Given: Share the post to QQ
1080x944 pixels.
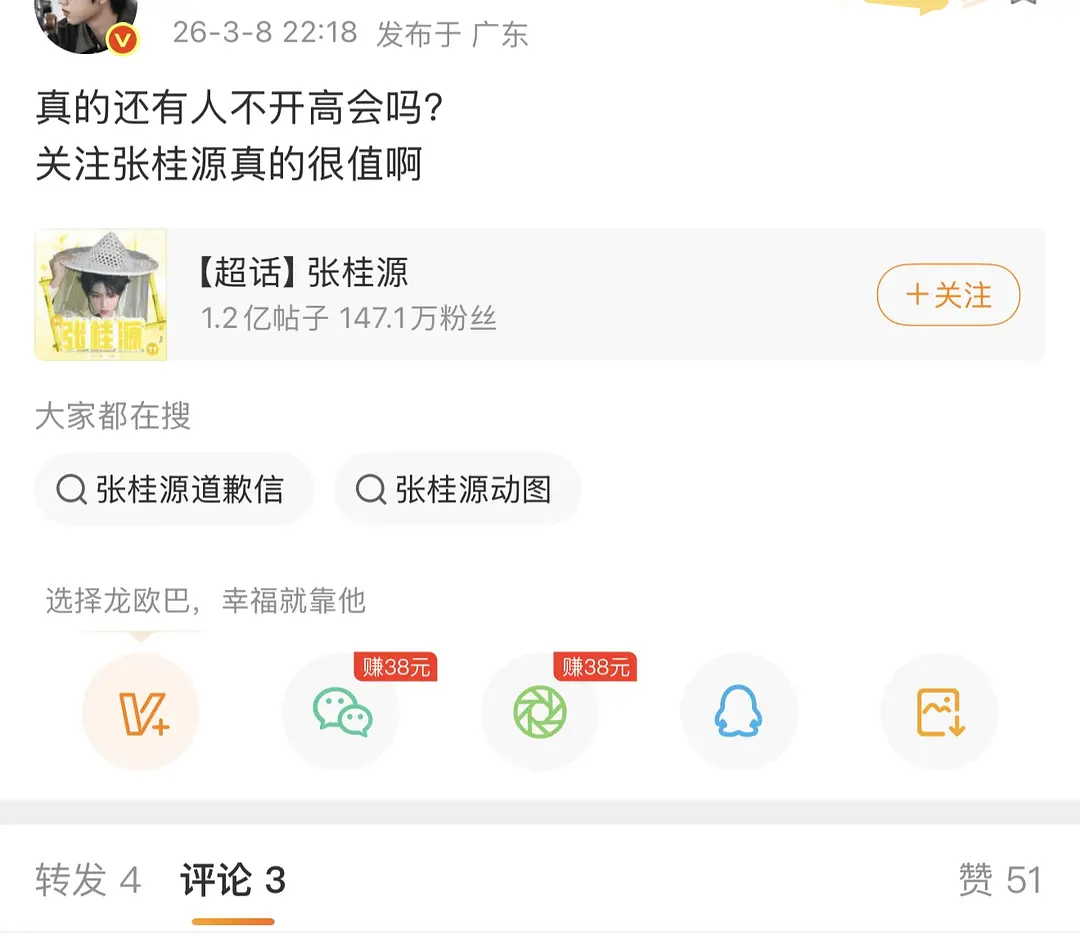Looking at the screenshot, I should tap(739, 712).
